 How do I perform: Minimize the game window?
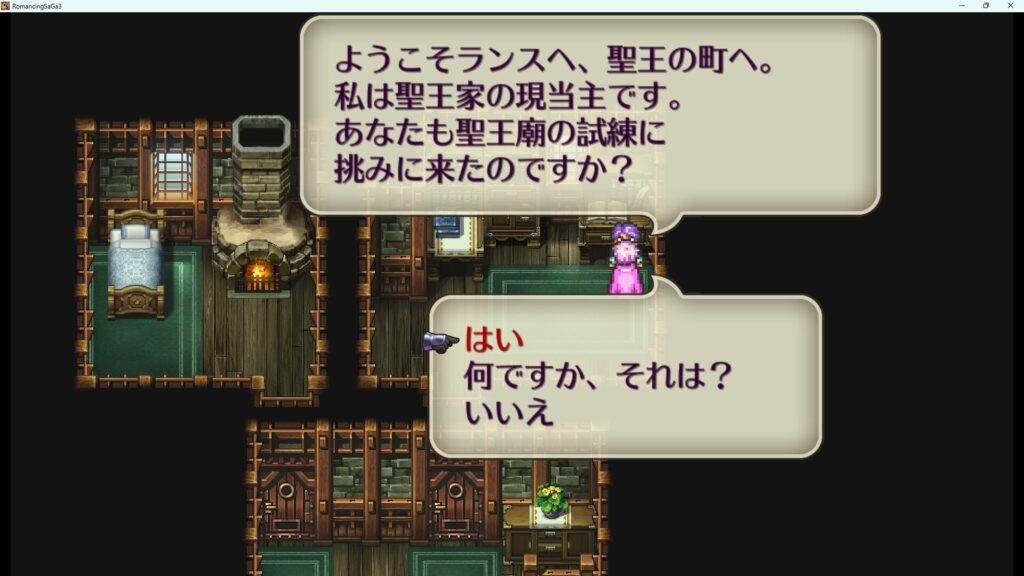[x=960, y=5]
